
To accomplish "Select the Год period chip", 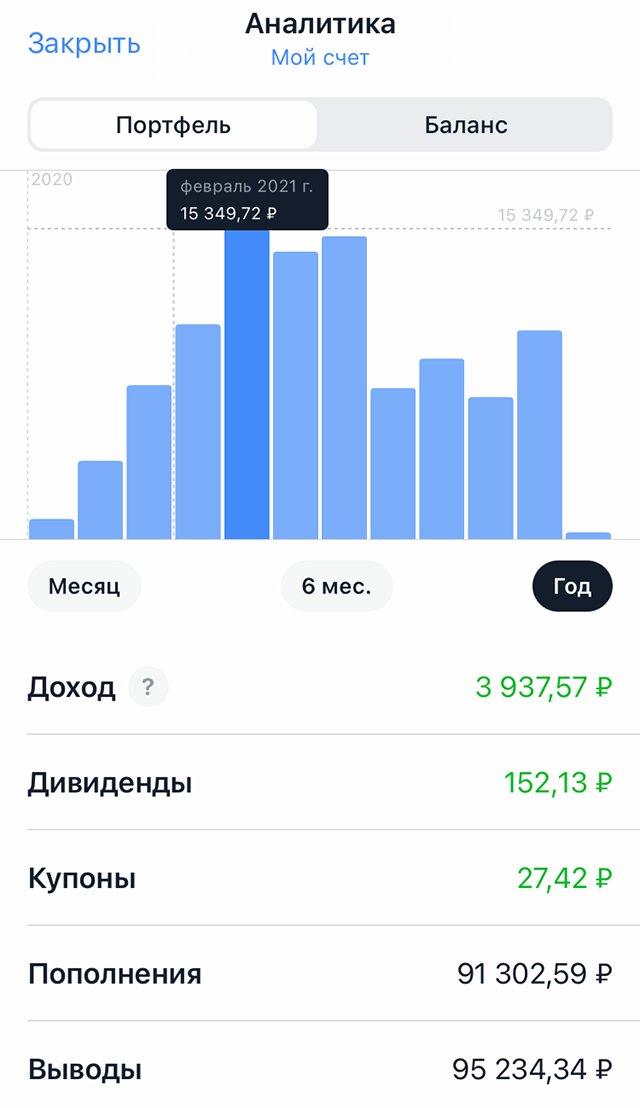I will [572, 586].
